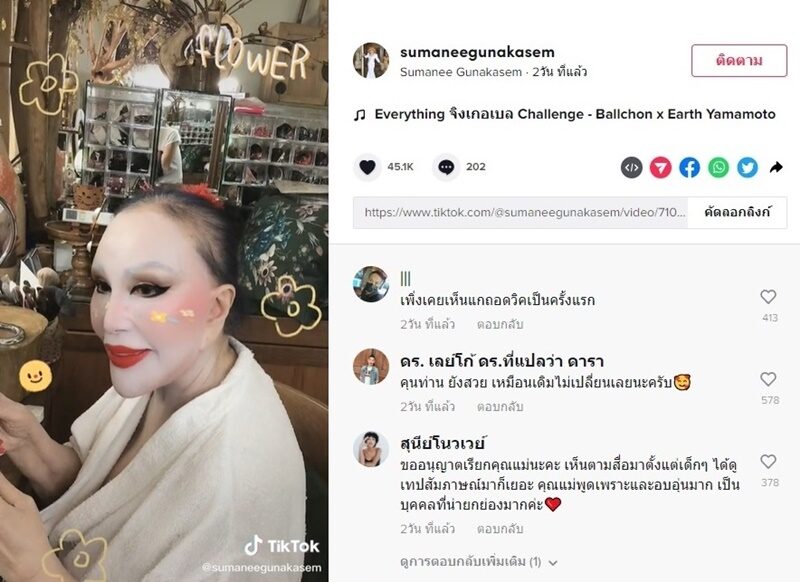The height and width of the screenshot is (582, 800).
Task: Open more share options arrow
Action: click(776, 168)
